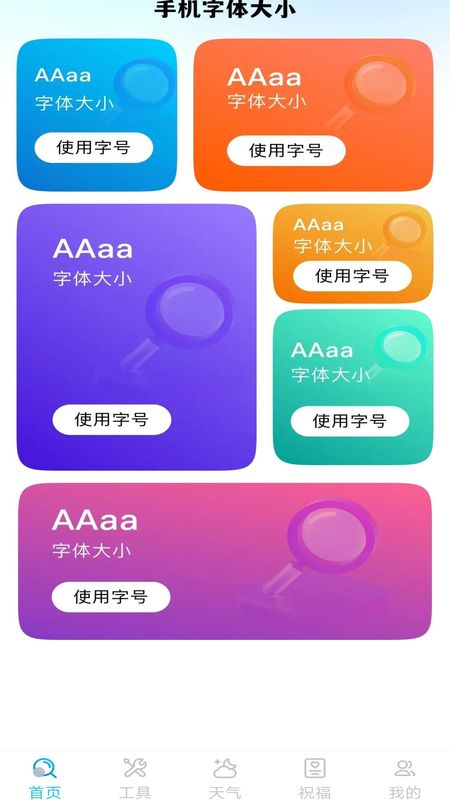The image size is (450, 800).
Task: Tap 使用字号 on the yellow-orange card
Action: (x=352, y=276)
